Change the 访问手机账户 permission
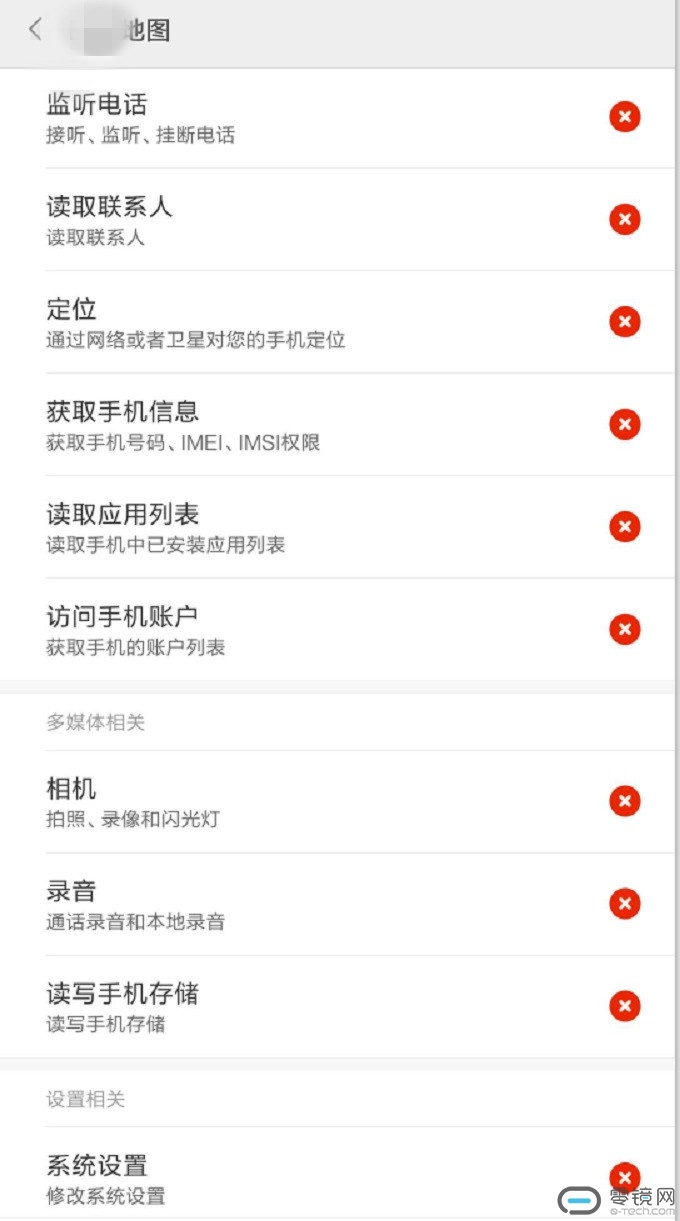The width and height of the screenshot is (680, 1221). pyautogui.click(x=624, y=629)
